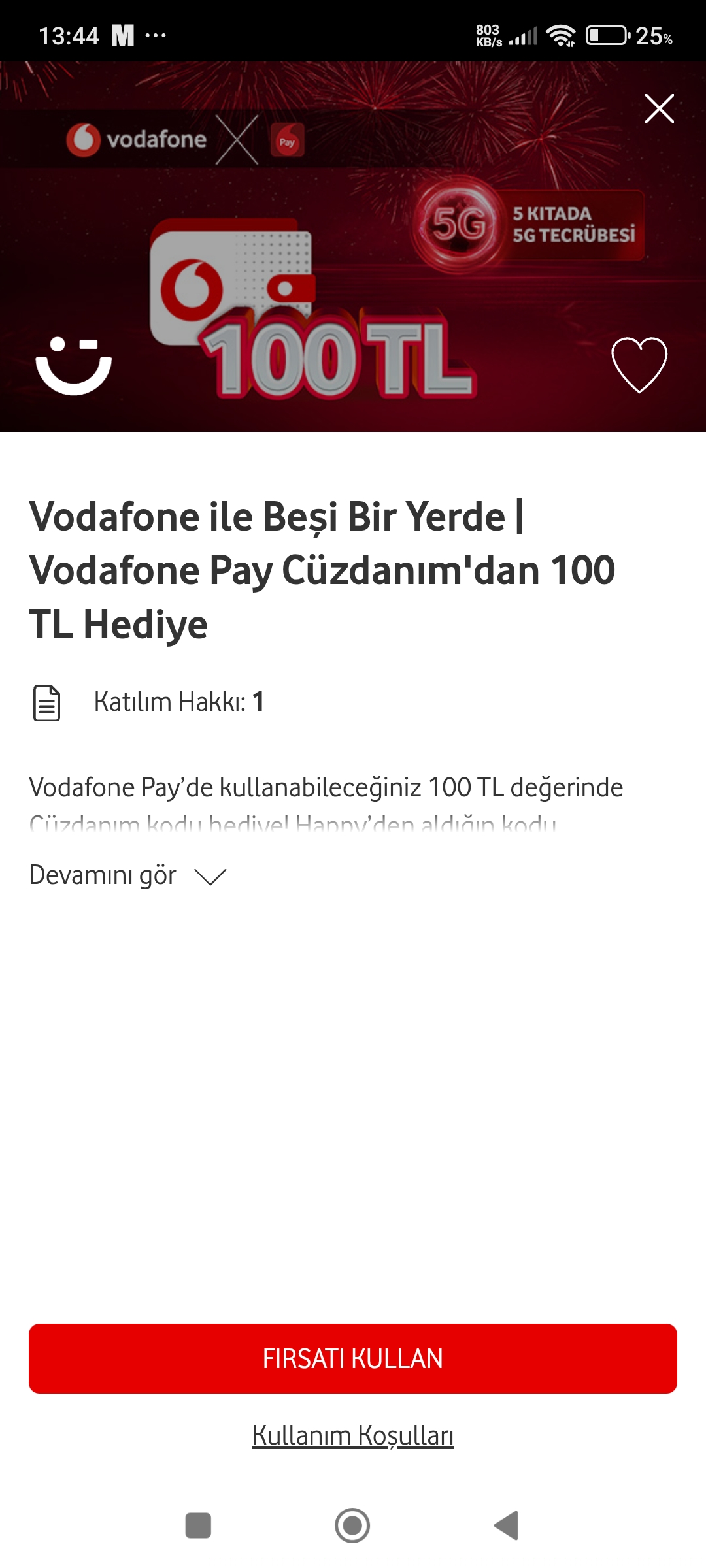706x1568 pixels.
Task: Go to the home screen
Action: tap(352, 1526)
